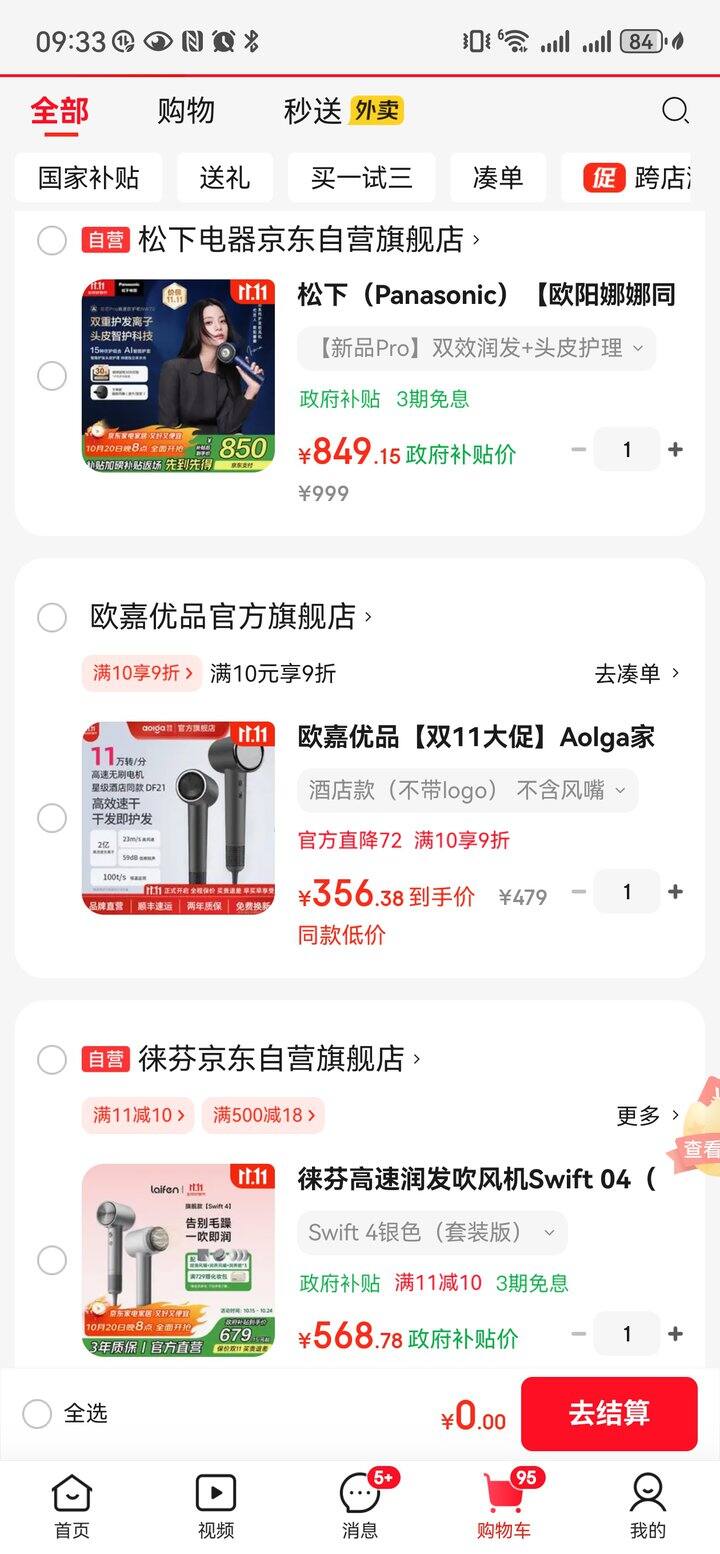The width and height of the screenshot is (720, 1554).
Task: Tap the 满11减10 coupon tag
Action: point(139,1115)
